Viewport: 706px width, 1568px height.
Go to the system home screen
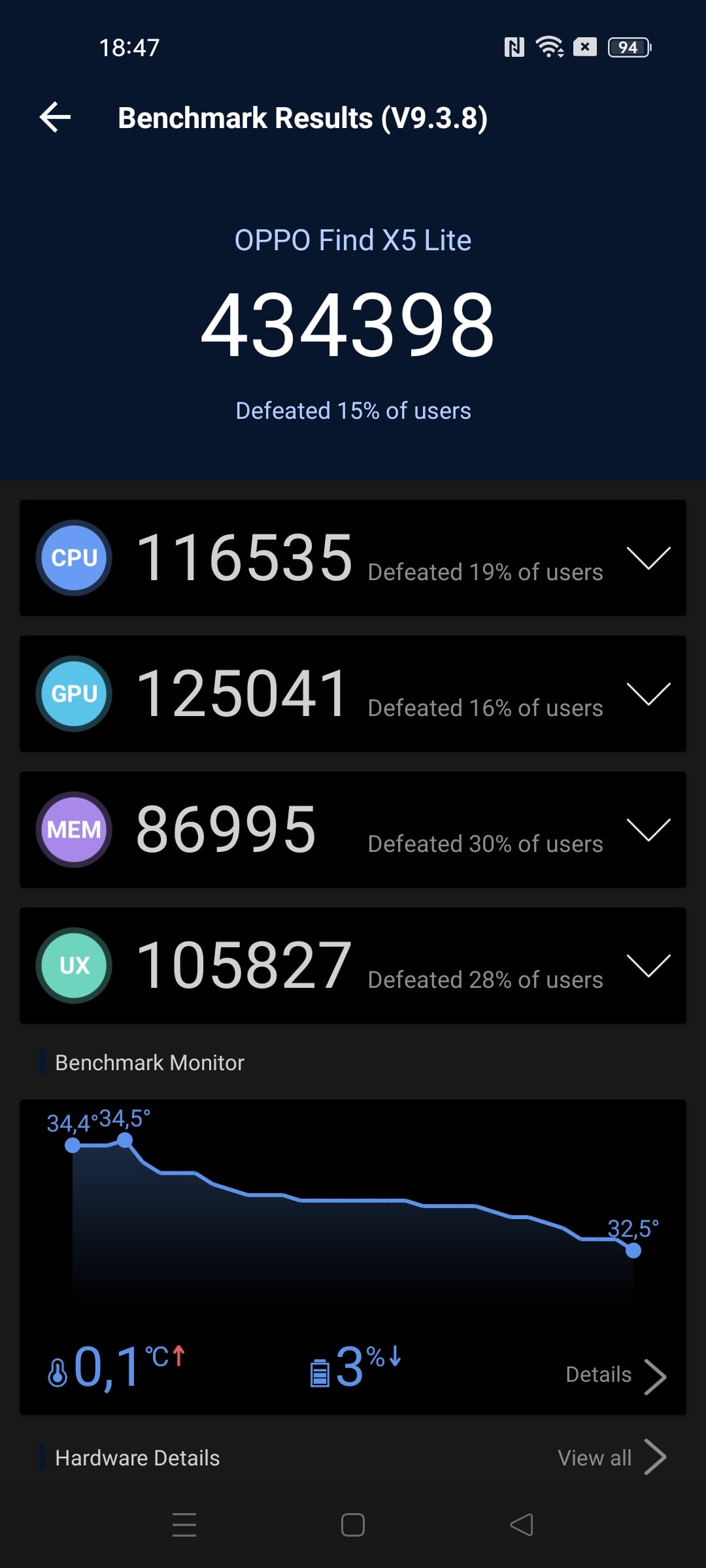pyautogui.click(x=353, y=1525)
